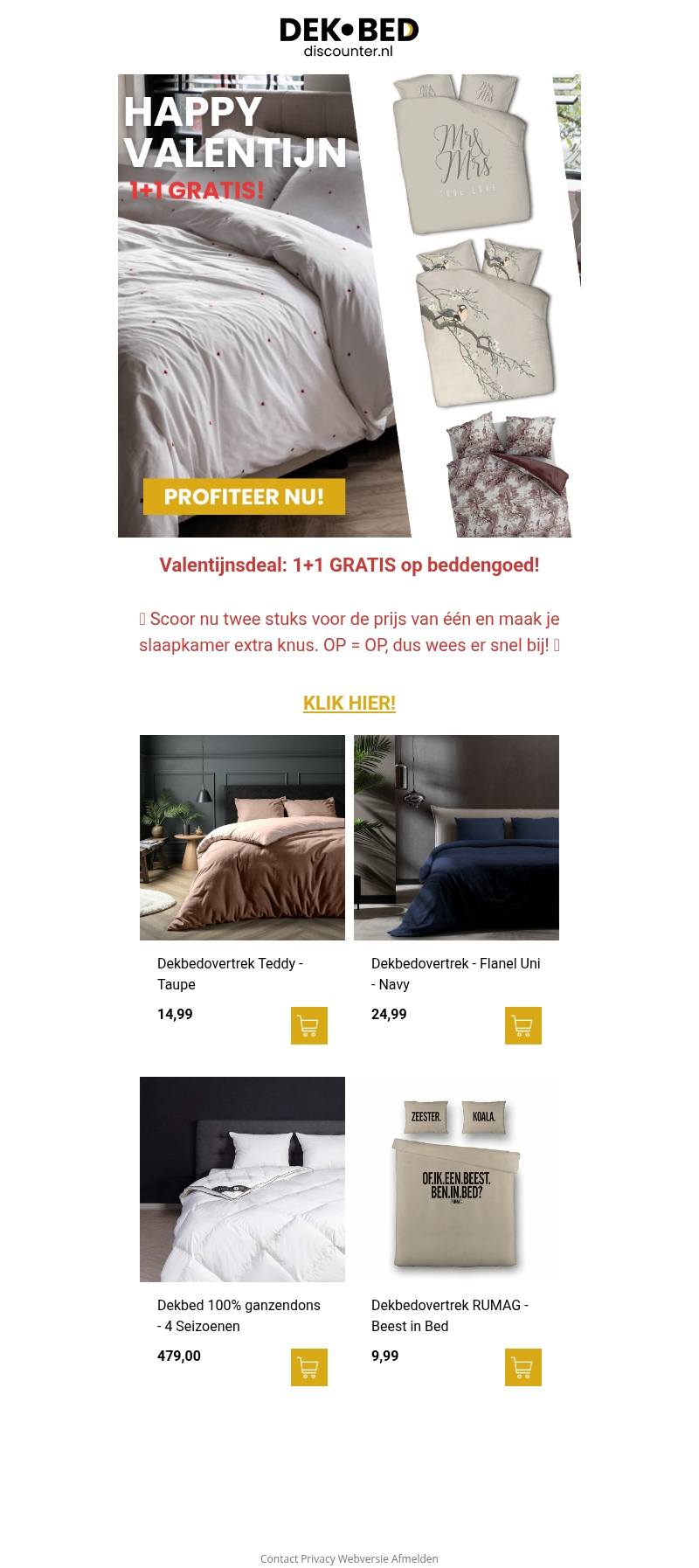This screenshot has width=699, height=1568.
Task: Tap the PROFITEER NU! banner button
Action: click(x=244, y=496)
